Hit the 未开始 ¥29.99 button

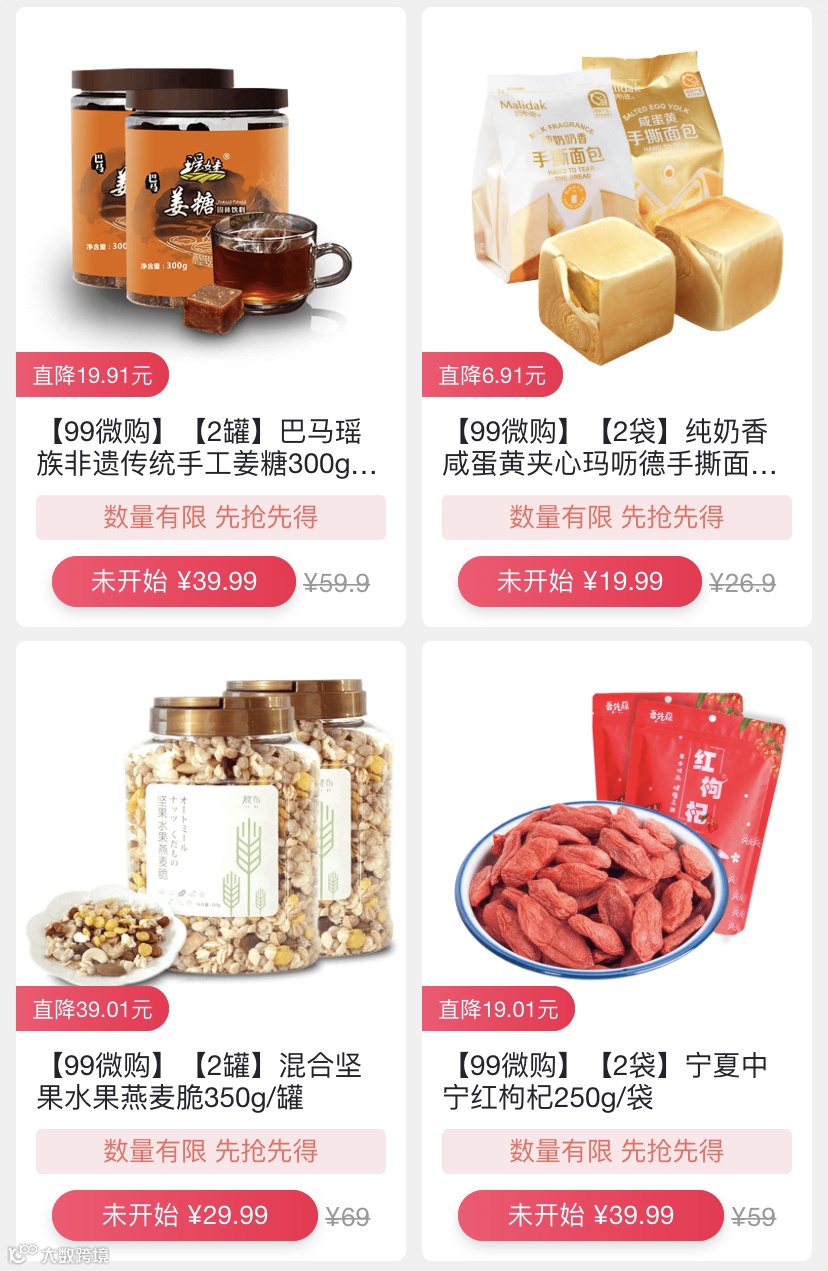(185, 1215)
